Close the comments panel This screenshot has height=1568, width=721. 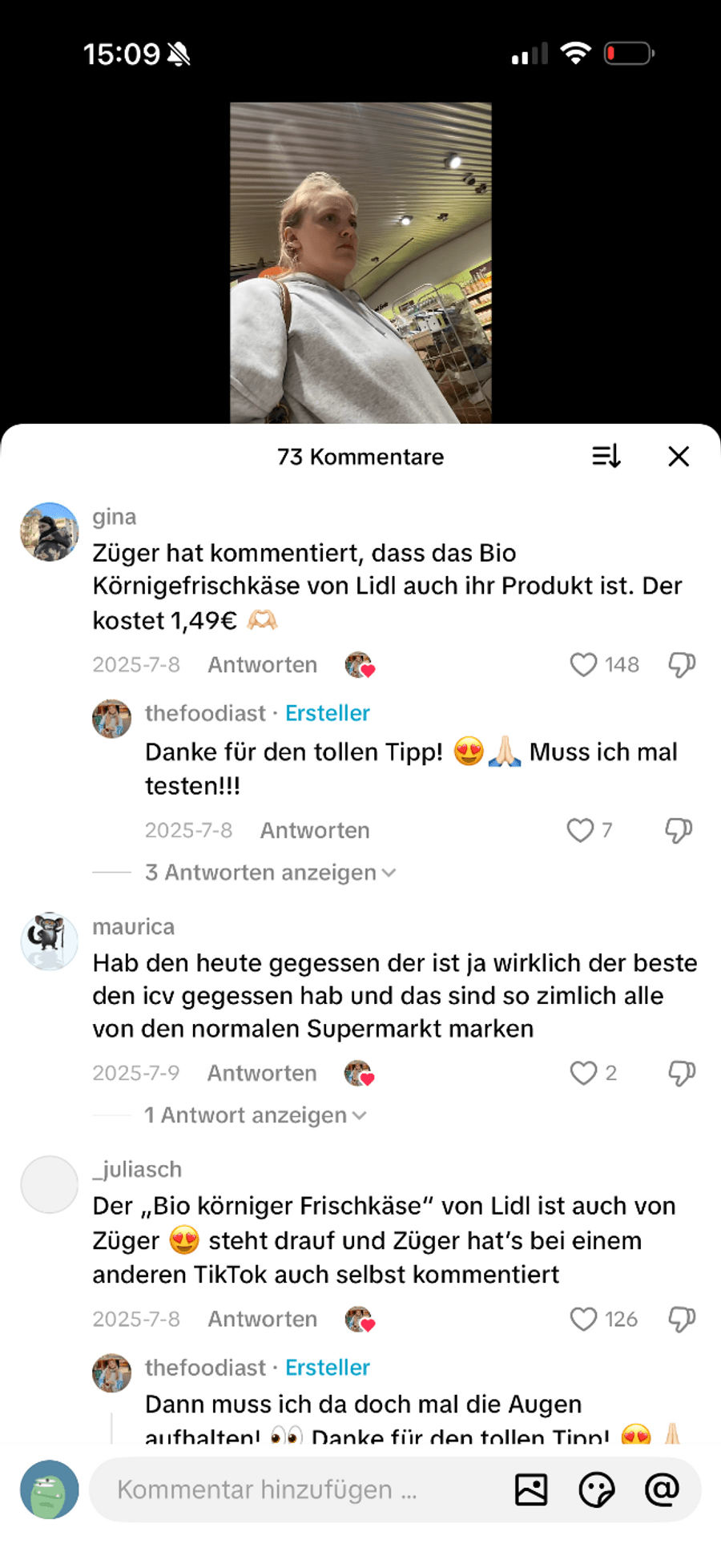(x=679, y=457)
